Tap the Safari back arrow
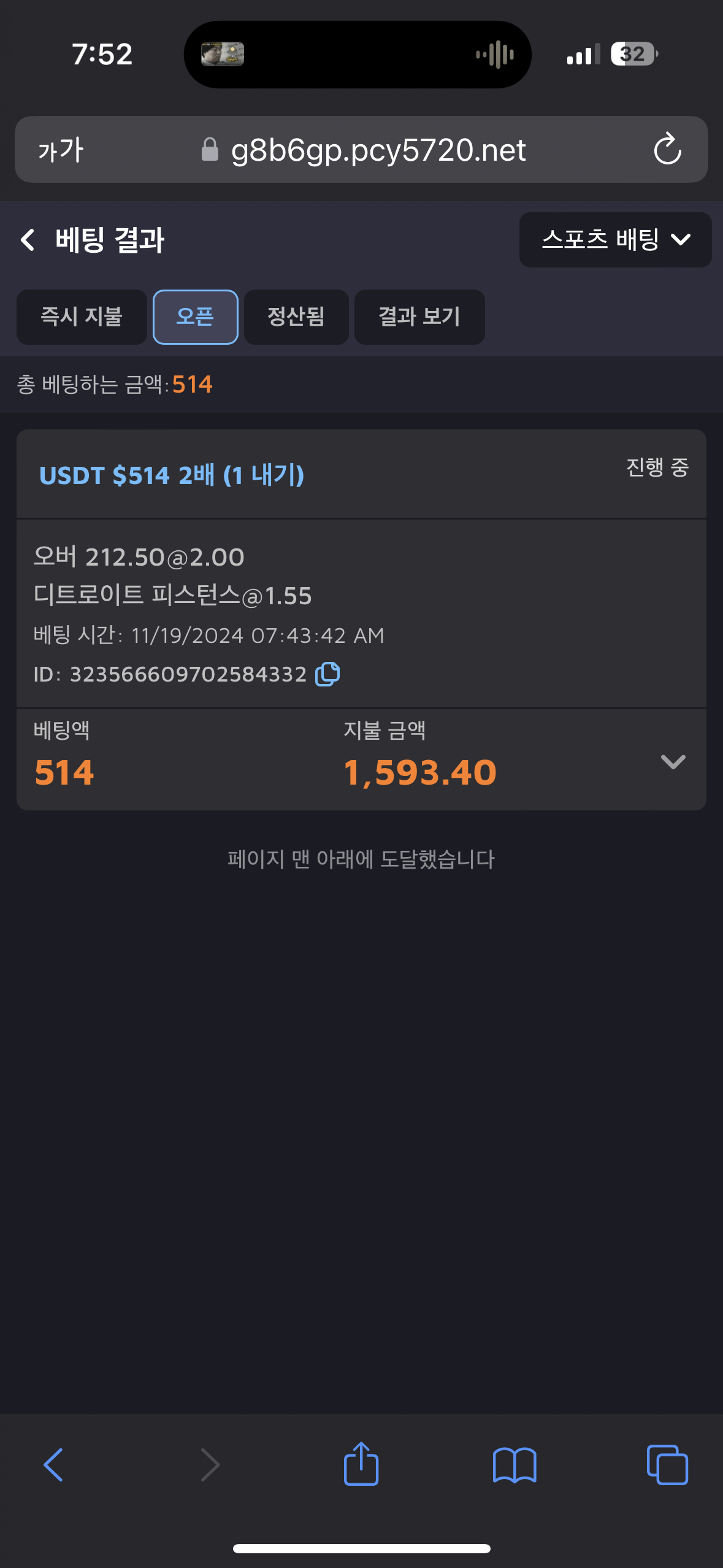Screen dimensions: 723x1568 point(53,1465)
